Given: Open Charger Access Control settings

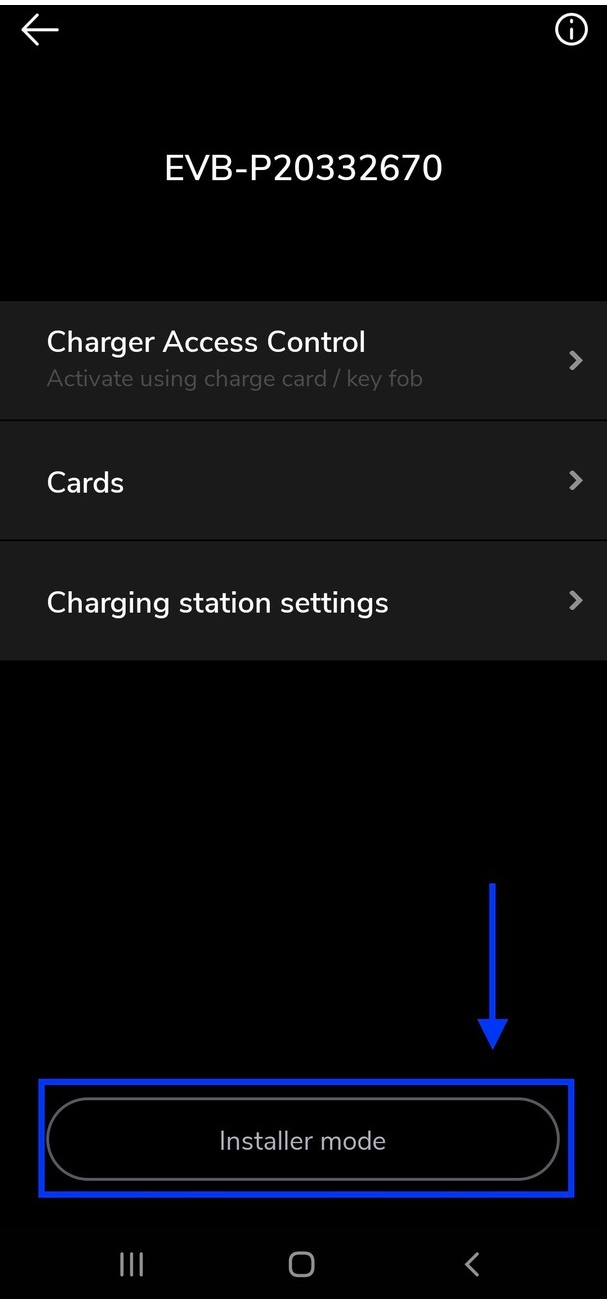Looking at the screenshot, I should pyautogui.click(x=304, y=360).
